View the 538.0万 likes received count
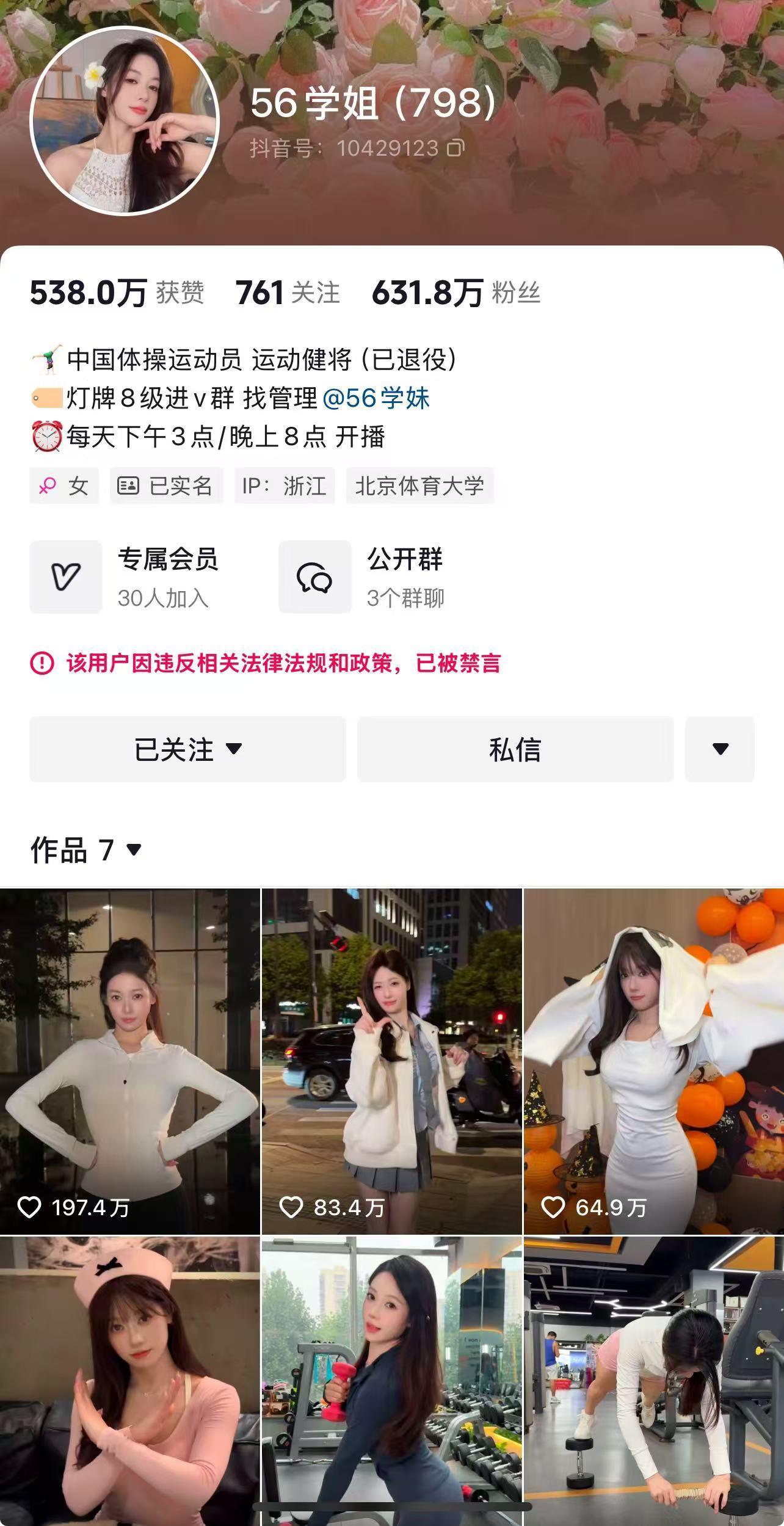Screen dimensions: 784x1526 pyautogui.click(x=116, y=292)
